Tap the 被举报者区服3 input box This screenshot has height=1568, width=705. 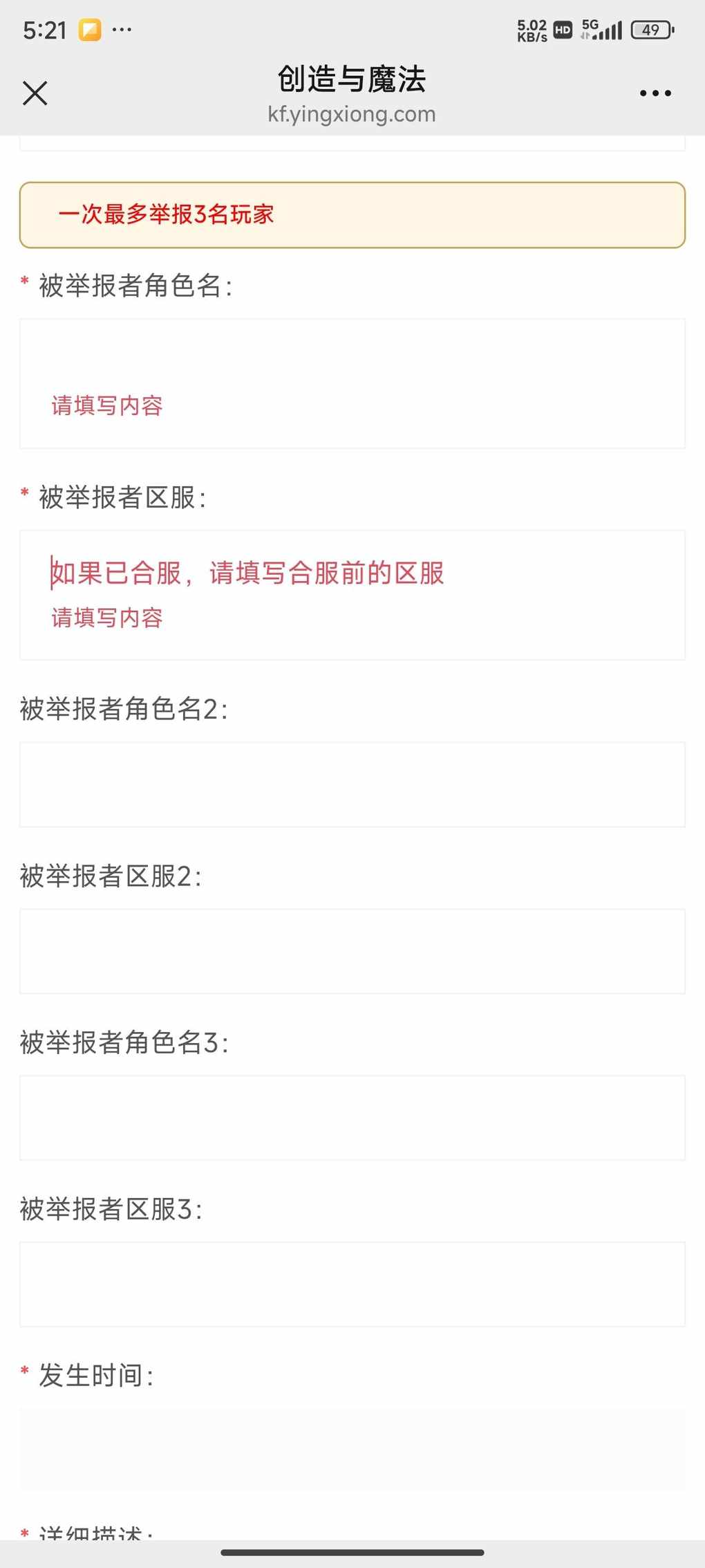pos(352,1284)
